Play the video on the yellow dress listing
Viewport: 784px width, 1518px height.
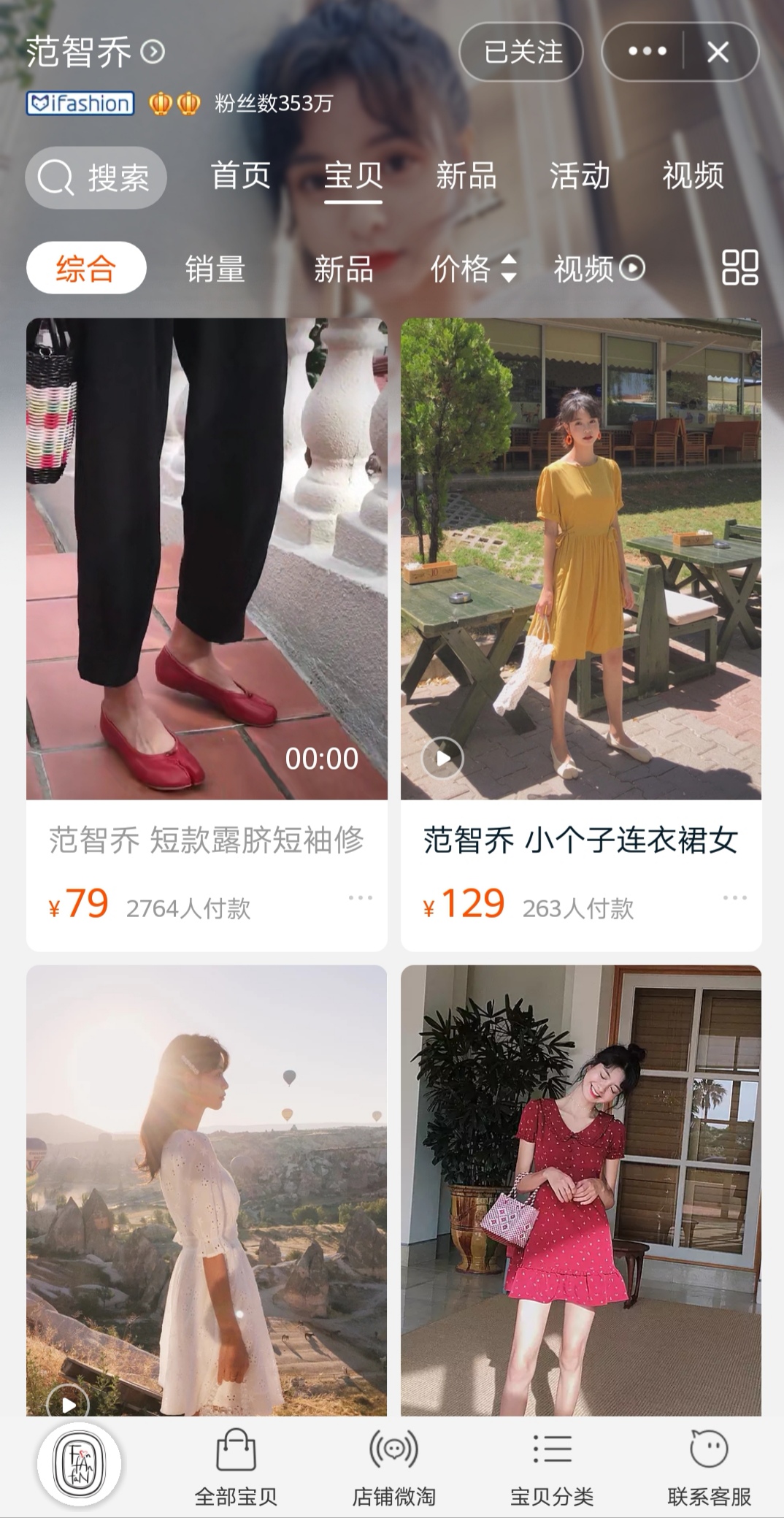(x=445, y=758)
